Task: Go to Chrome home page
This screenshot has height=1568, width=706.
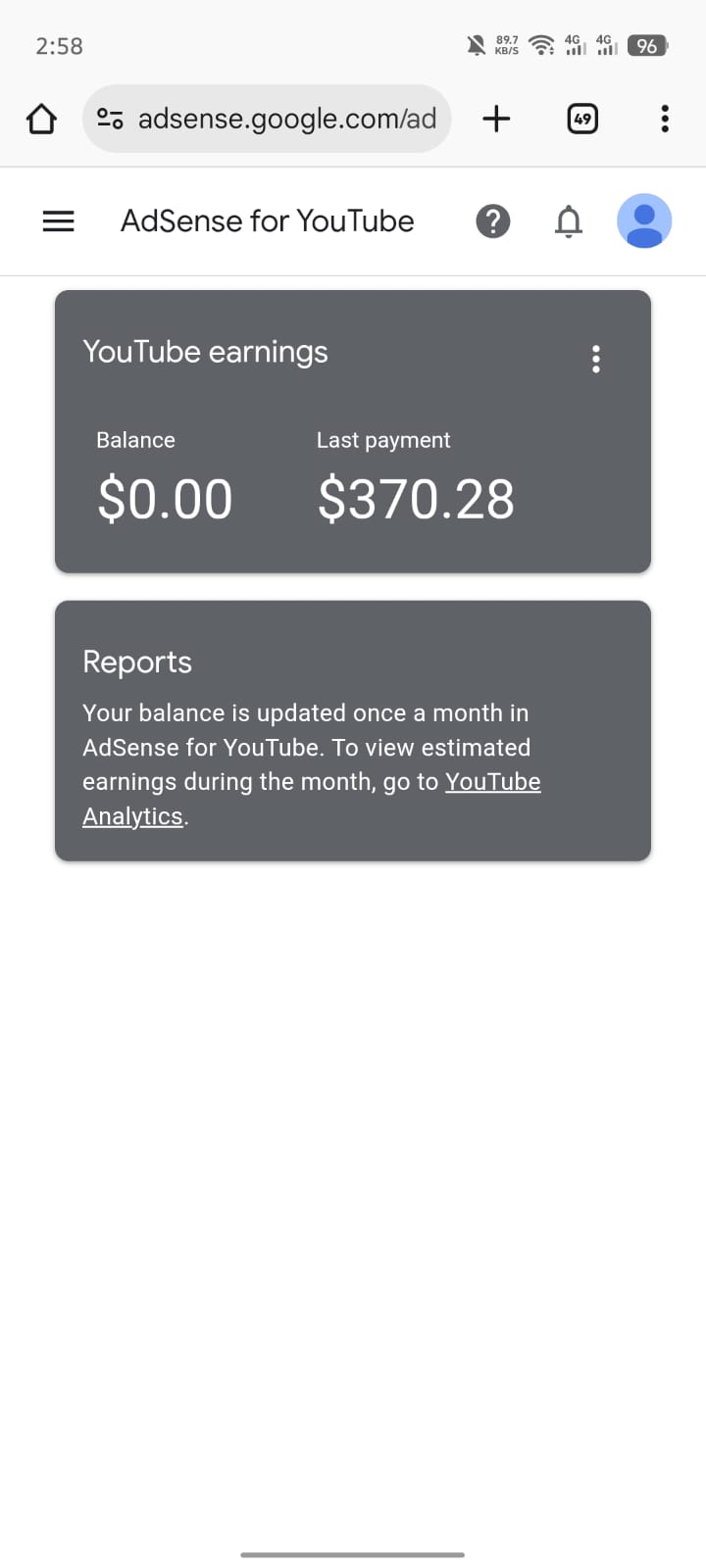Action: (x=41, y=118)
